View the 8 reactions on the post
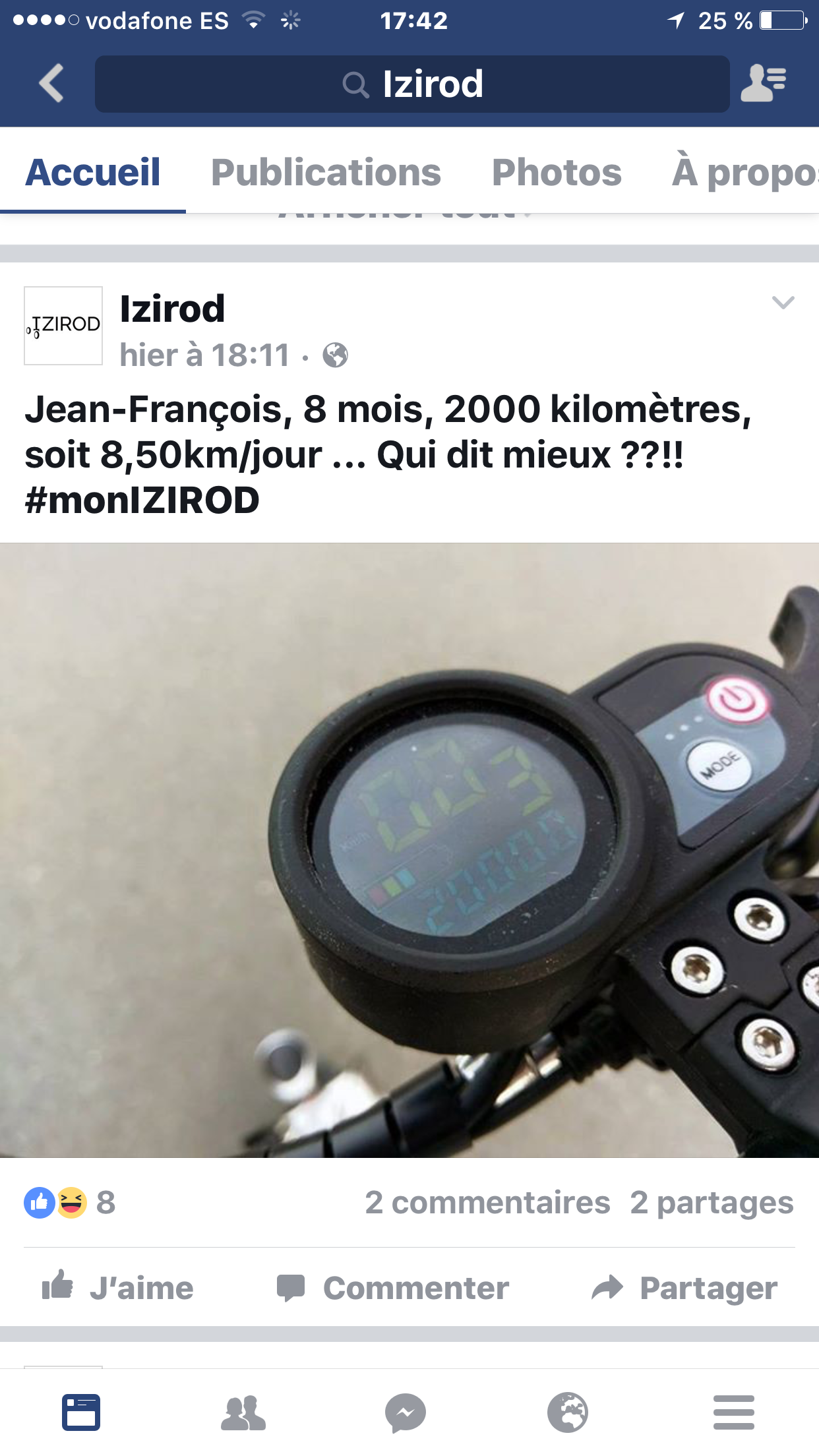The height and width of the screenshot is (1456, 819). tap(70, 1203)
